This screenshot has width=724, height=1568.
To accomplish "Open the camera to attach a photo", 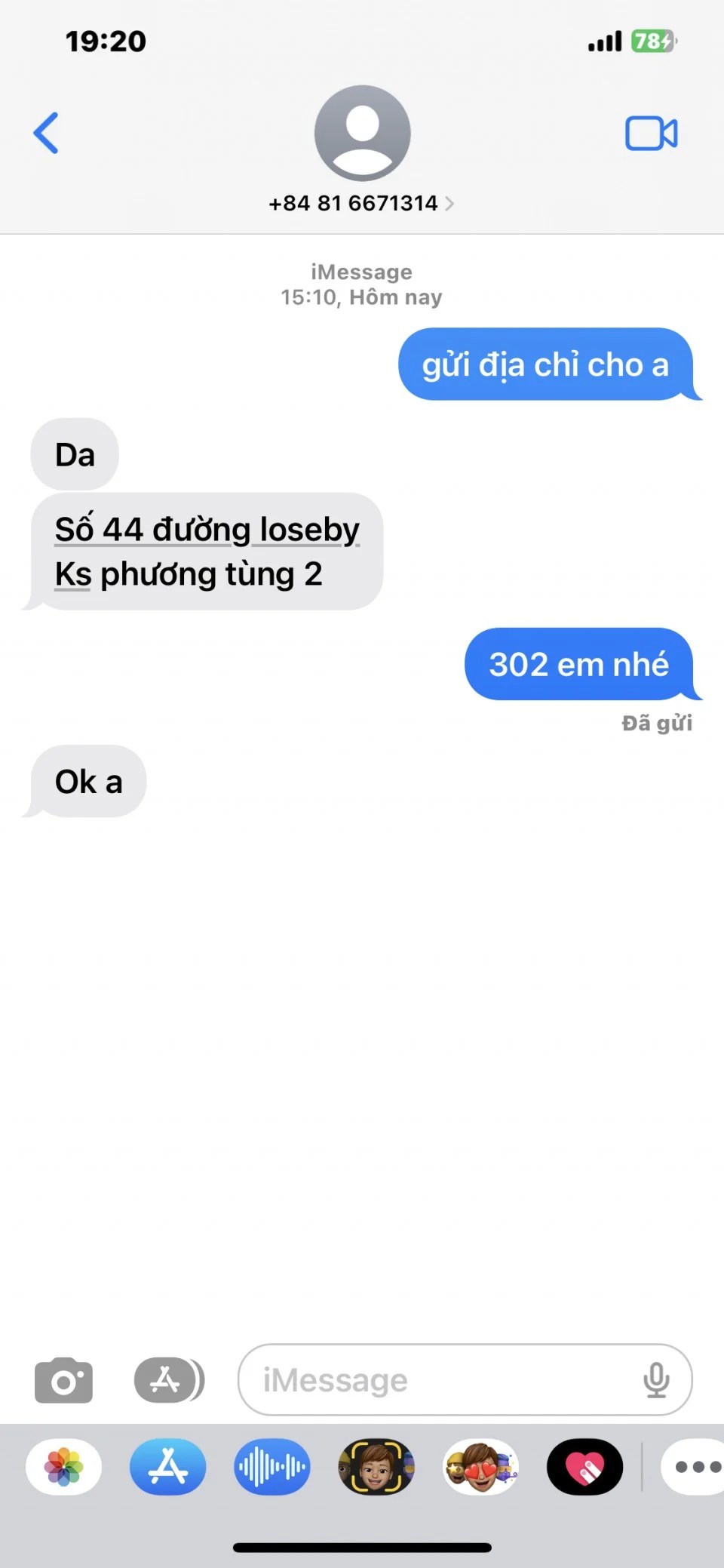I will point(64,1380).
